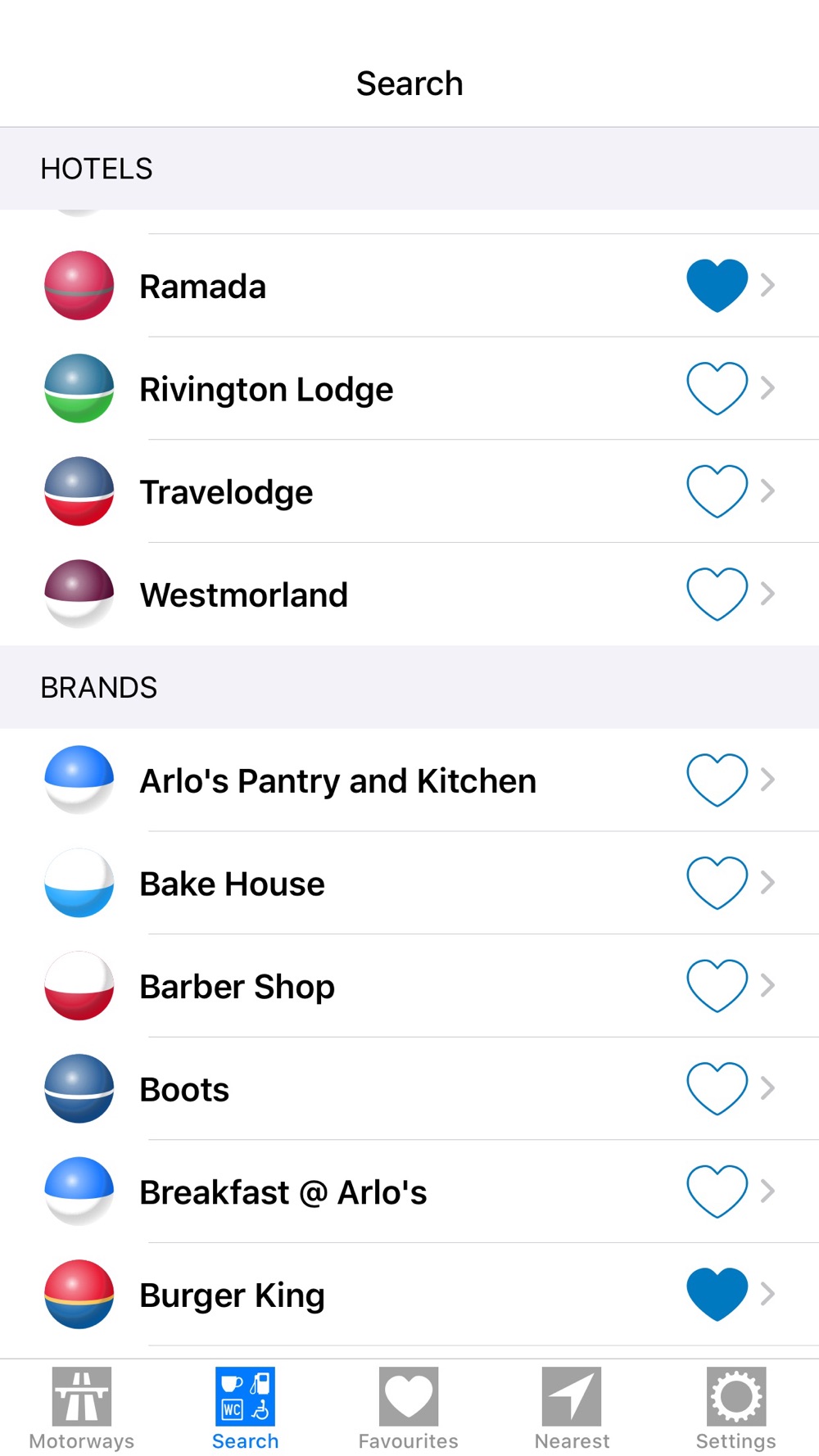This screenshot has width=819, height=1456.
Task: Open the Boots brand row
Action: coord(409,1088)
